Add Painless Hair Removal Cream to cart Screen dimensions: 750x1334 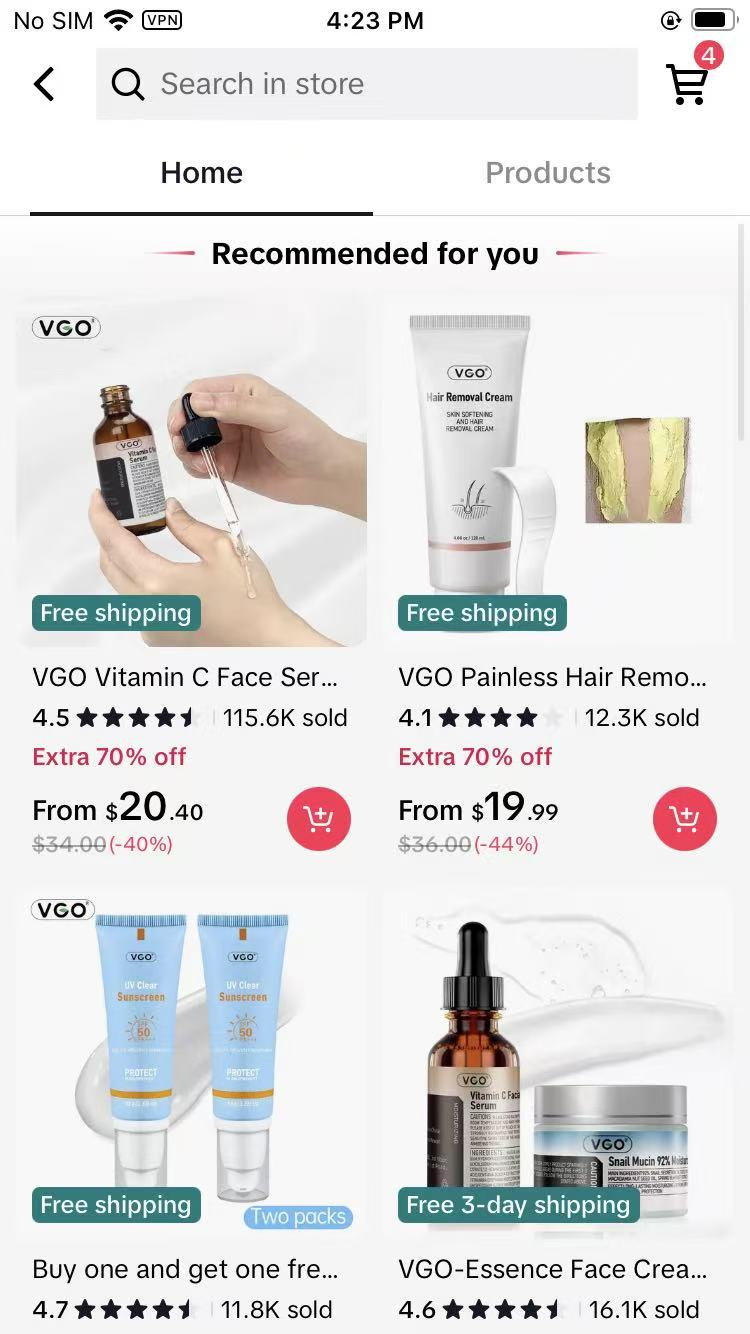685,819
